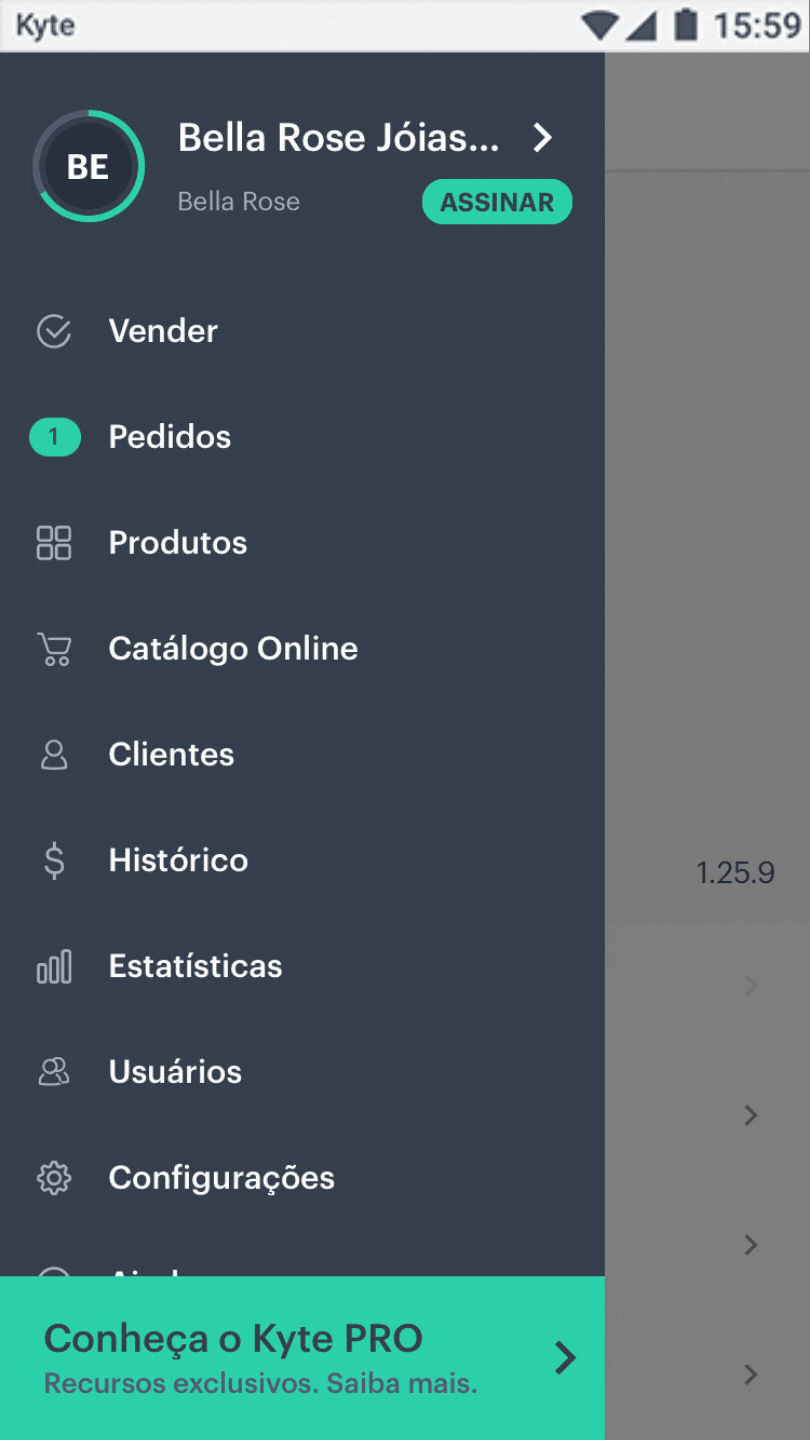Open Estatísticas via the bar chart icon

tap(54, 966)
